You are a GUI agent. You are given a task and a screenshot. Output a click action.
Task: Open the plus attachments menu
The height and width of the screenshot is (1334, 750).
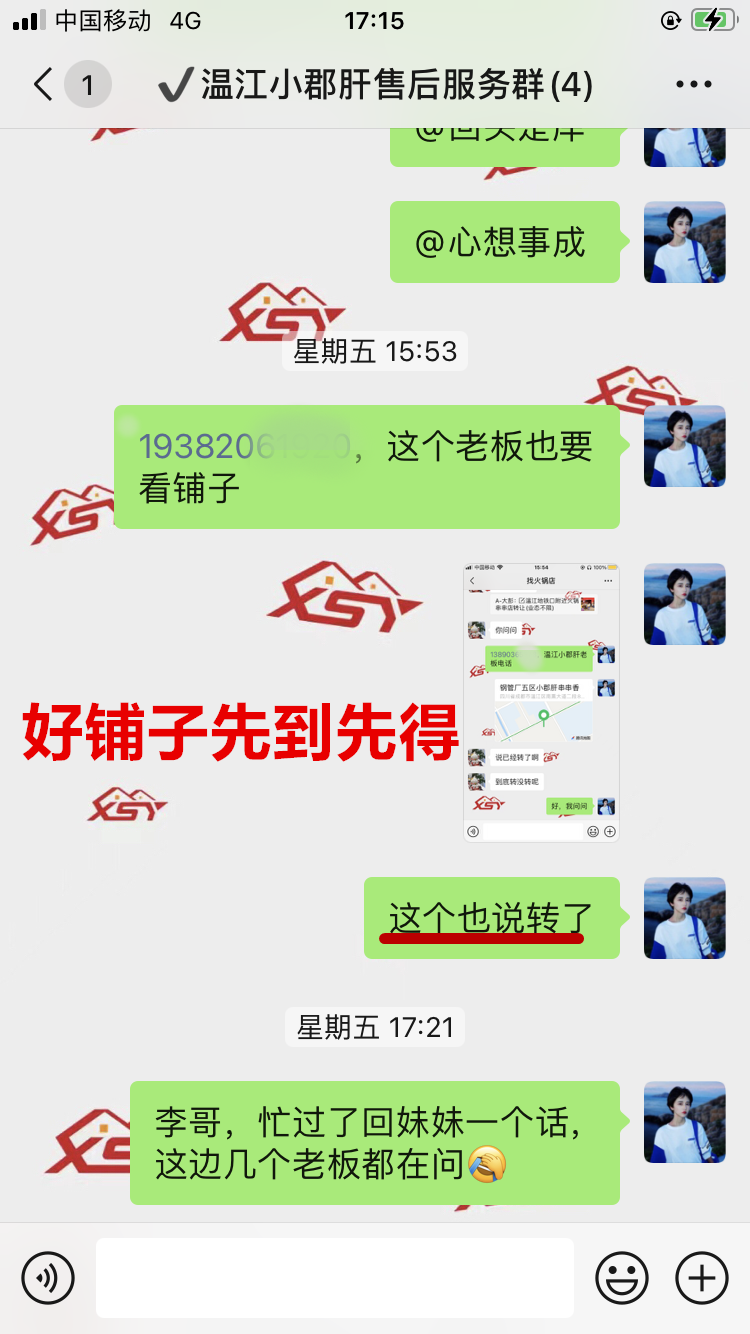tap(702, 1277)
